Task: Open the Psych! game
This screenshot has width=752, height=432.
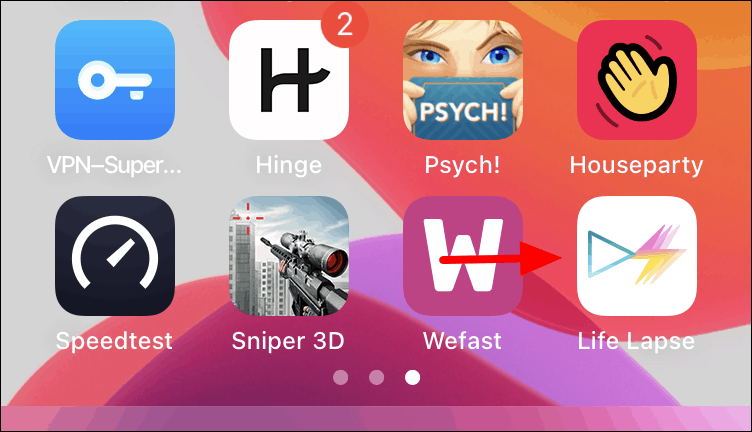Action: click(x=463, y=79)
